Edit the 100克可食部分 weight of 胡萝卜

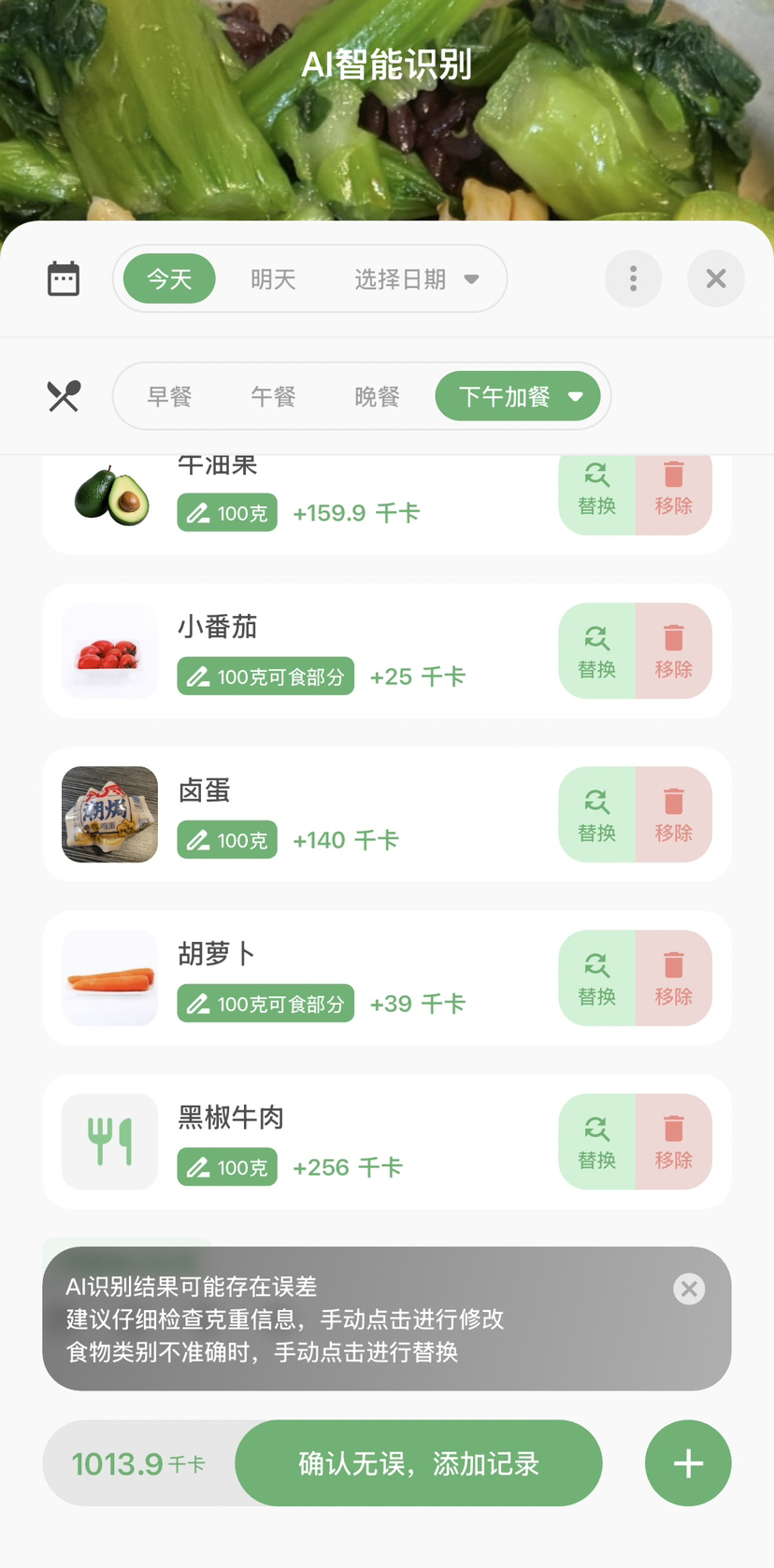pyautogui.click(x=265, y=1004)
